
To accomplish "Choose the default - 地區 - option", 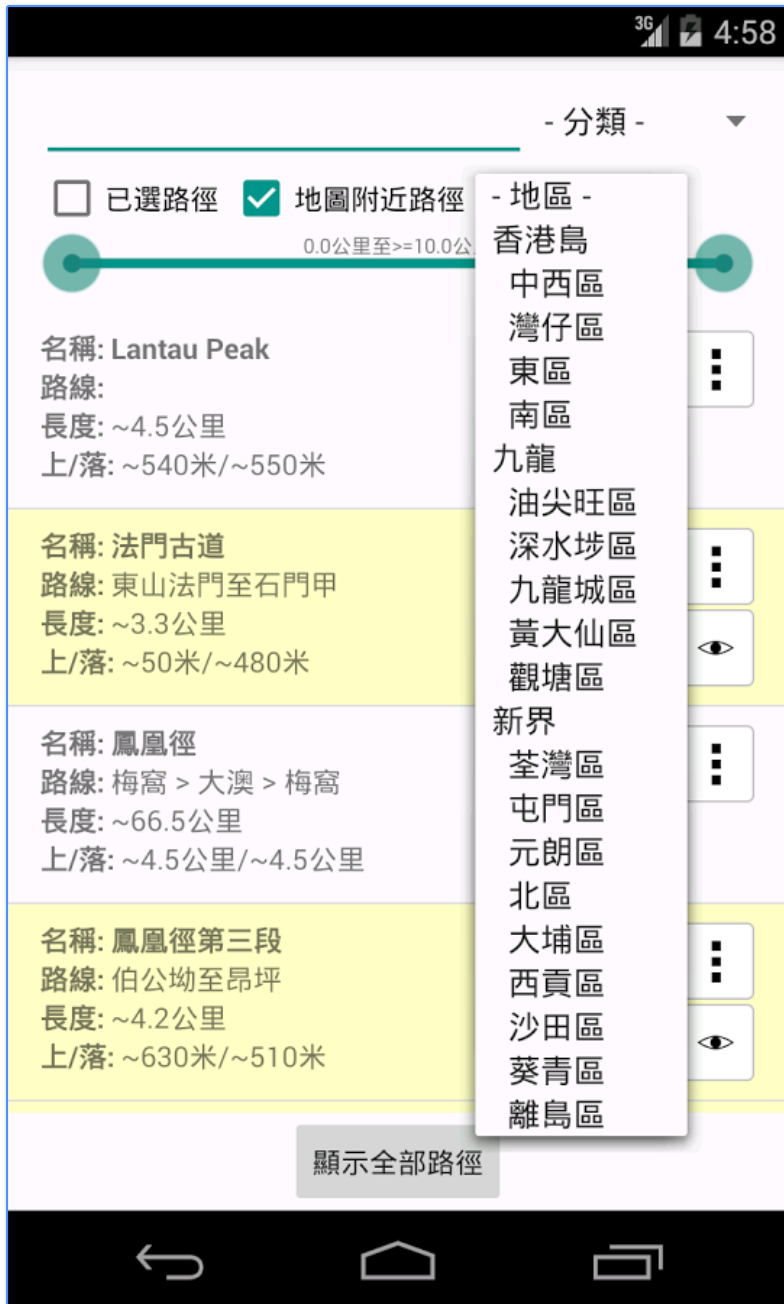I will [543, 196].
